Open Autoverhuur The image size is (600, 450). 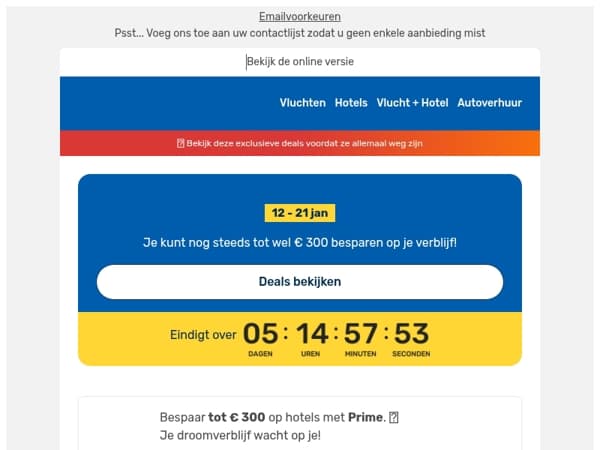point(489,103)
